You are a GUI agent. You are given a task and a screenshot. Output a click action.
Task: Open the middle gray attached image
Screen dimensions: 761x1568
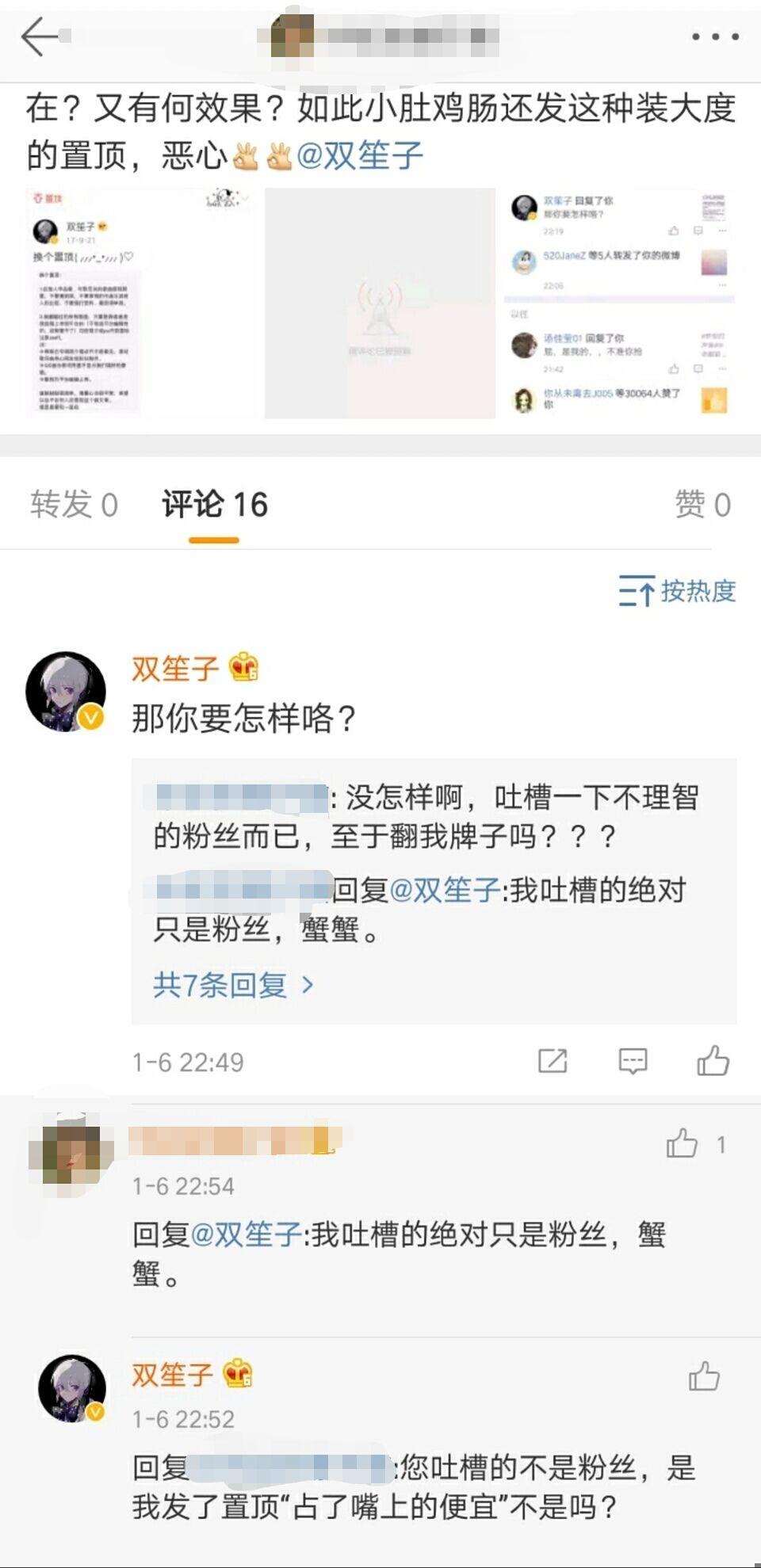pyautogui.click(x=380, y=303)
